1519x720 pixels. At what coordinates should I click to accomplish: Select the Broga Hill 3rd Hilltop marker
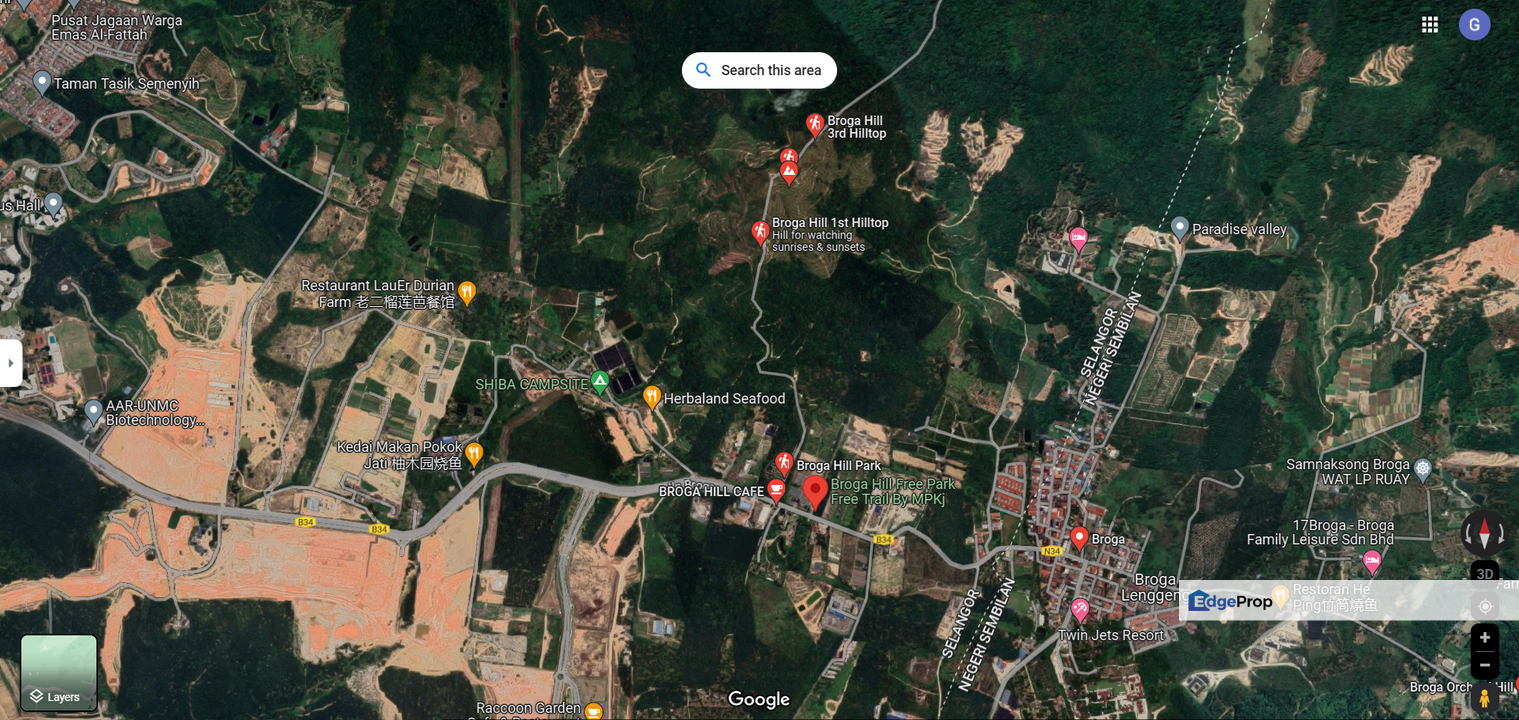click(815, 125)
